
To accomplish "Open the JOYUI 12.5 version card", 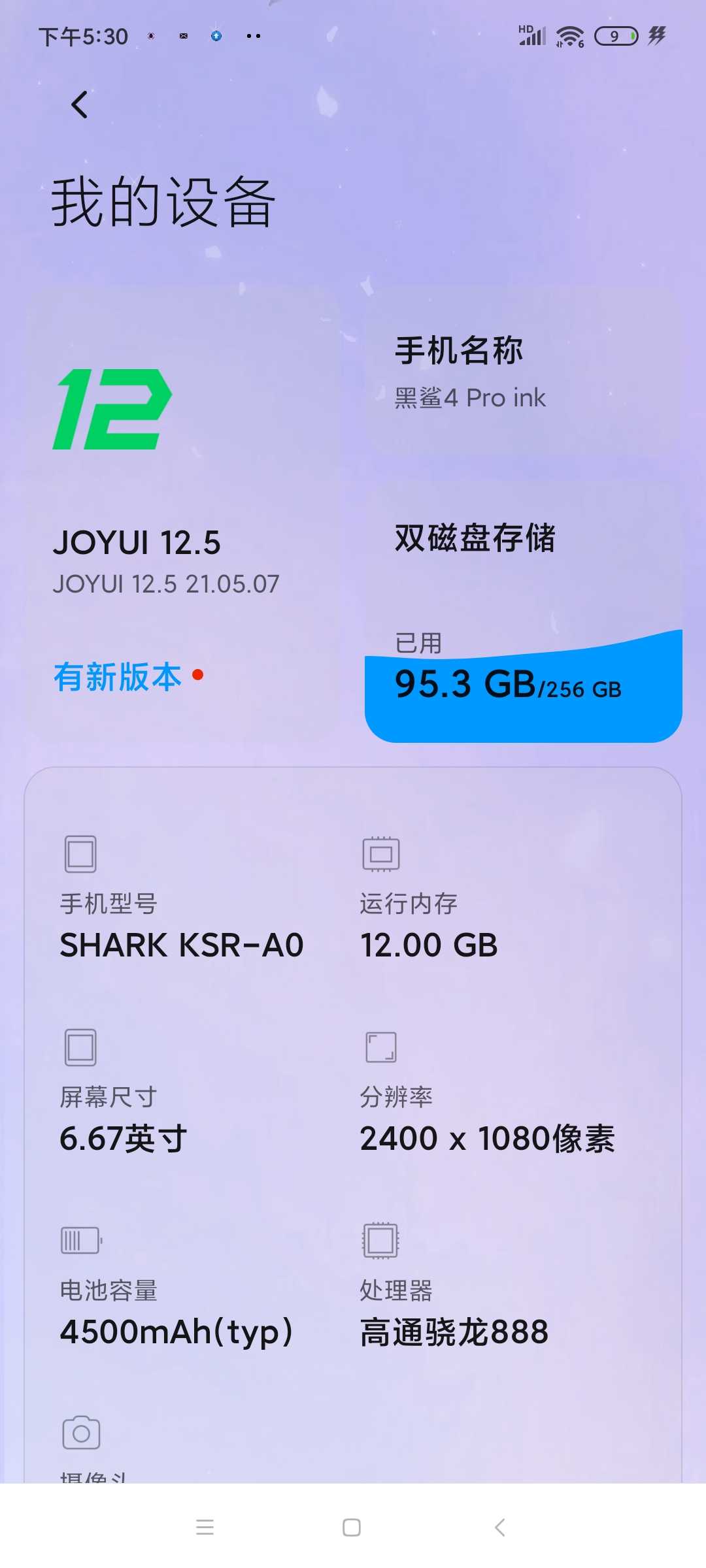I will pos(183,516).
